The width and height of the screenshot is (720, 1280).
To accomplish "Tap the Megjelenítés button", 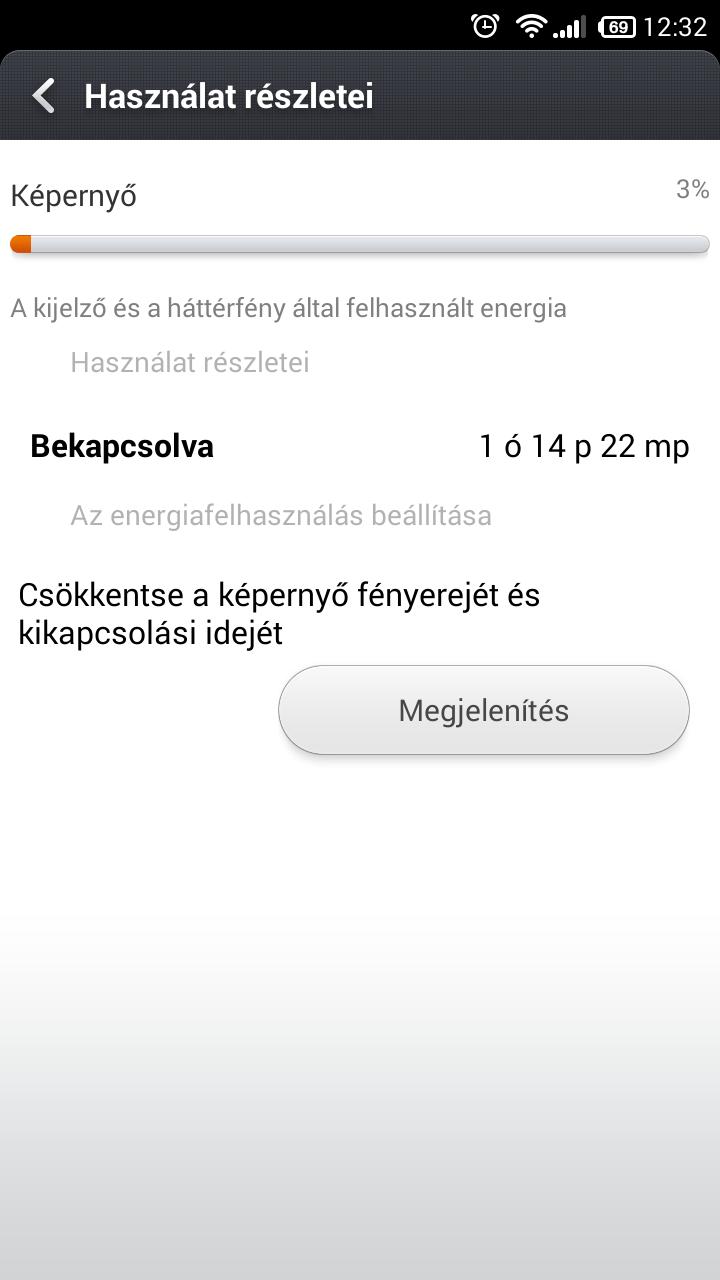I will [484, 710].
